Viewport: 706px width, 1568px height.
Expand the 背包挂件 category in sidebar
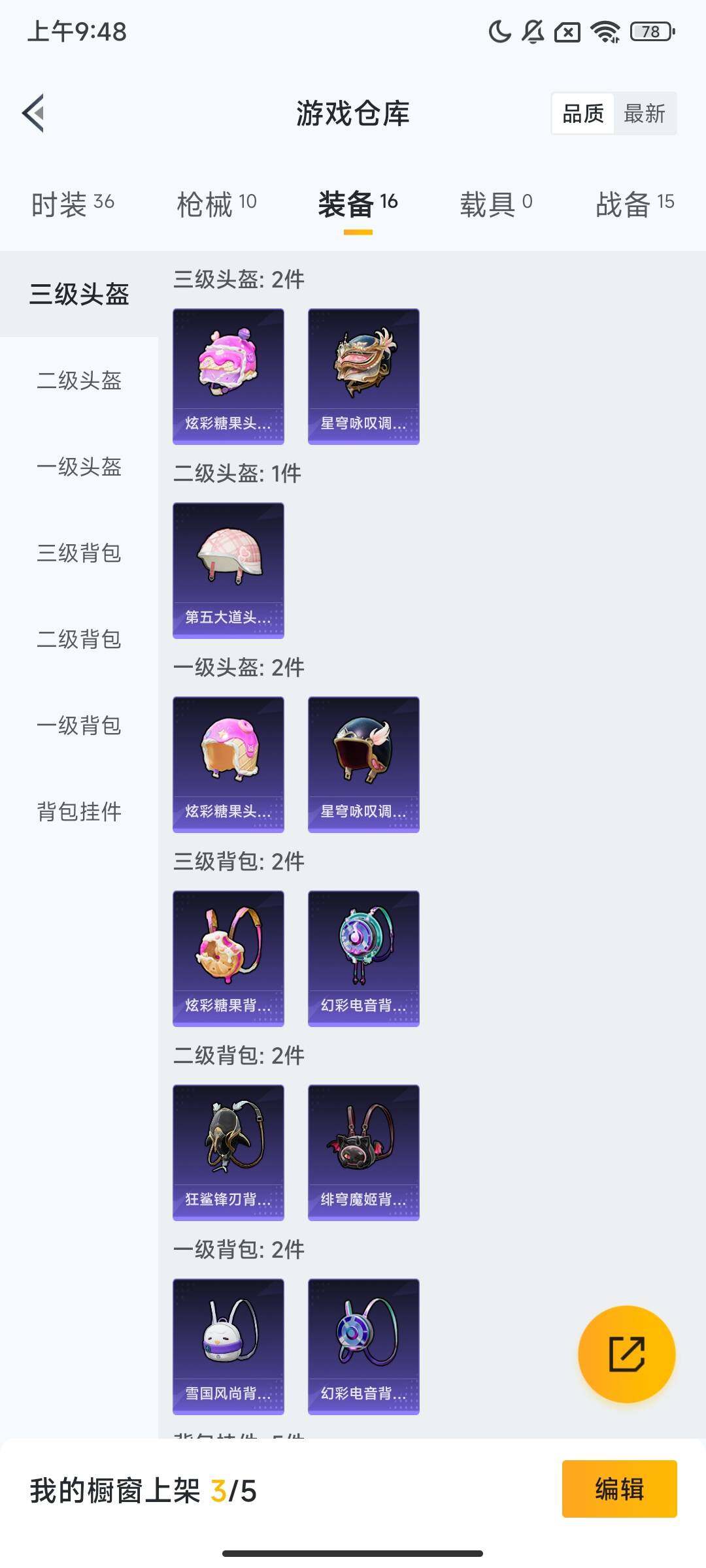pos(77,812)
